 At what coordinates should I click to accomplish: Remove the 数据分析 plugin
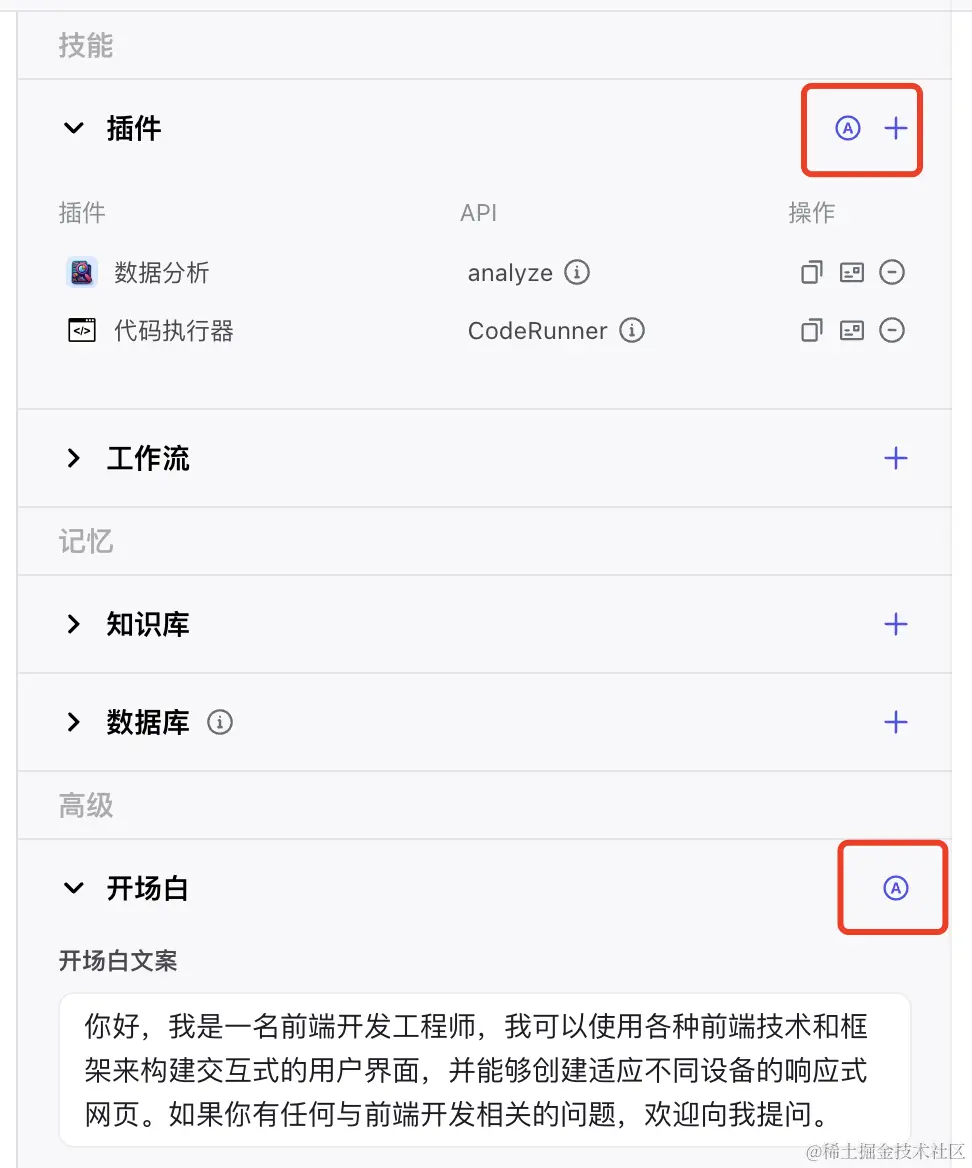click(892, 272)
